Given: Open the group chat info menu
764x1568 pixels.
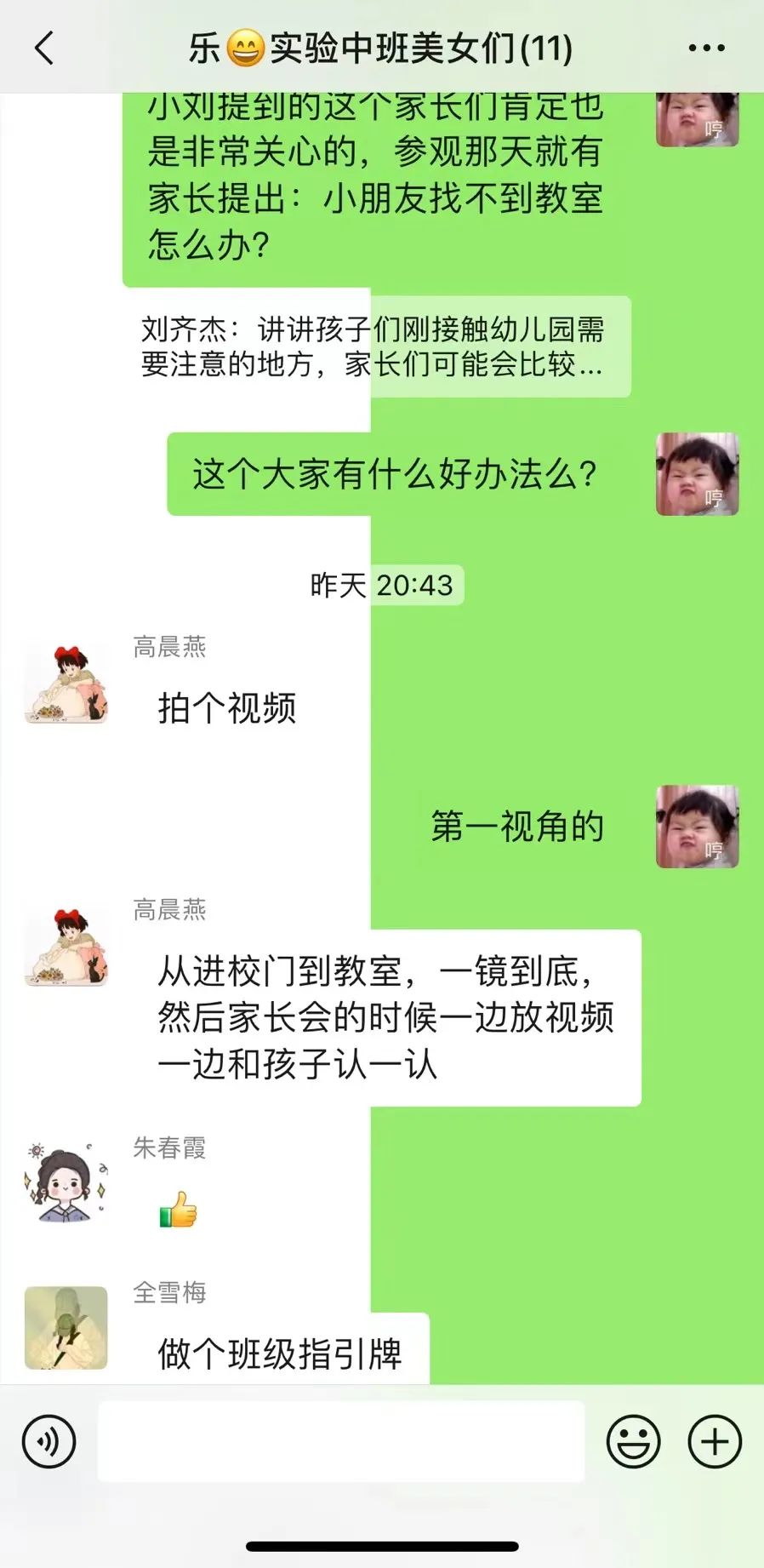Looking at the screenshot, I should point(706,49).
